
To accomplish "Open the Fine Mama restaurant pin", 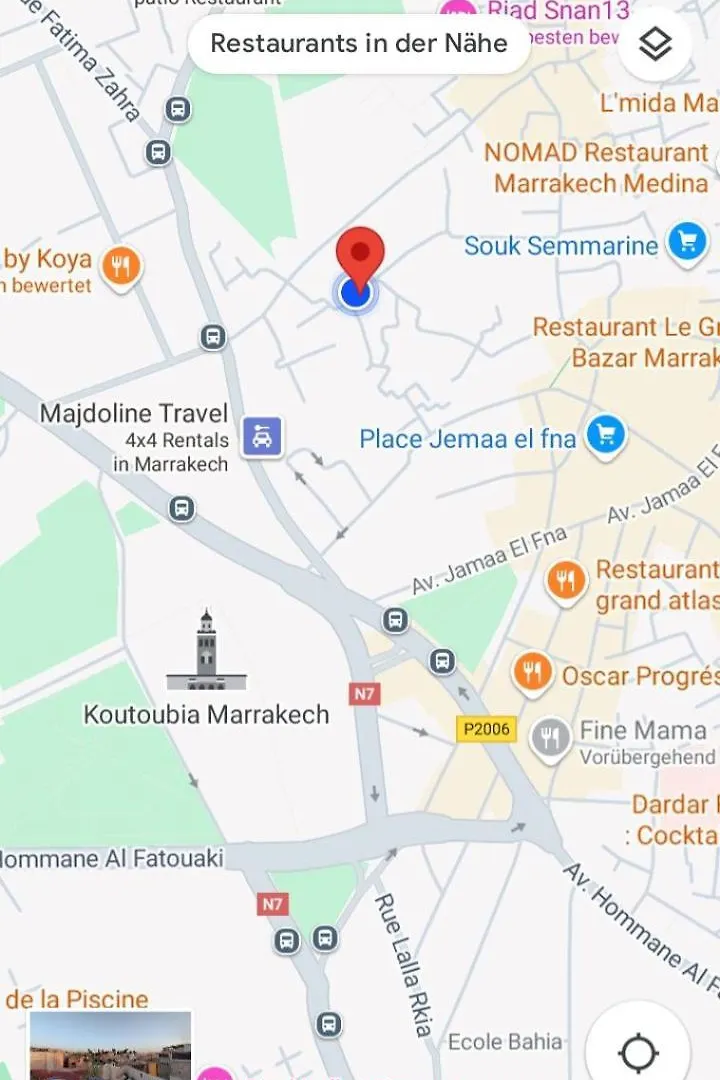I will click(550, 739).
